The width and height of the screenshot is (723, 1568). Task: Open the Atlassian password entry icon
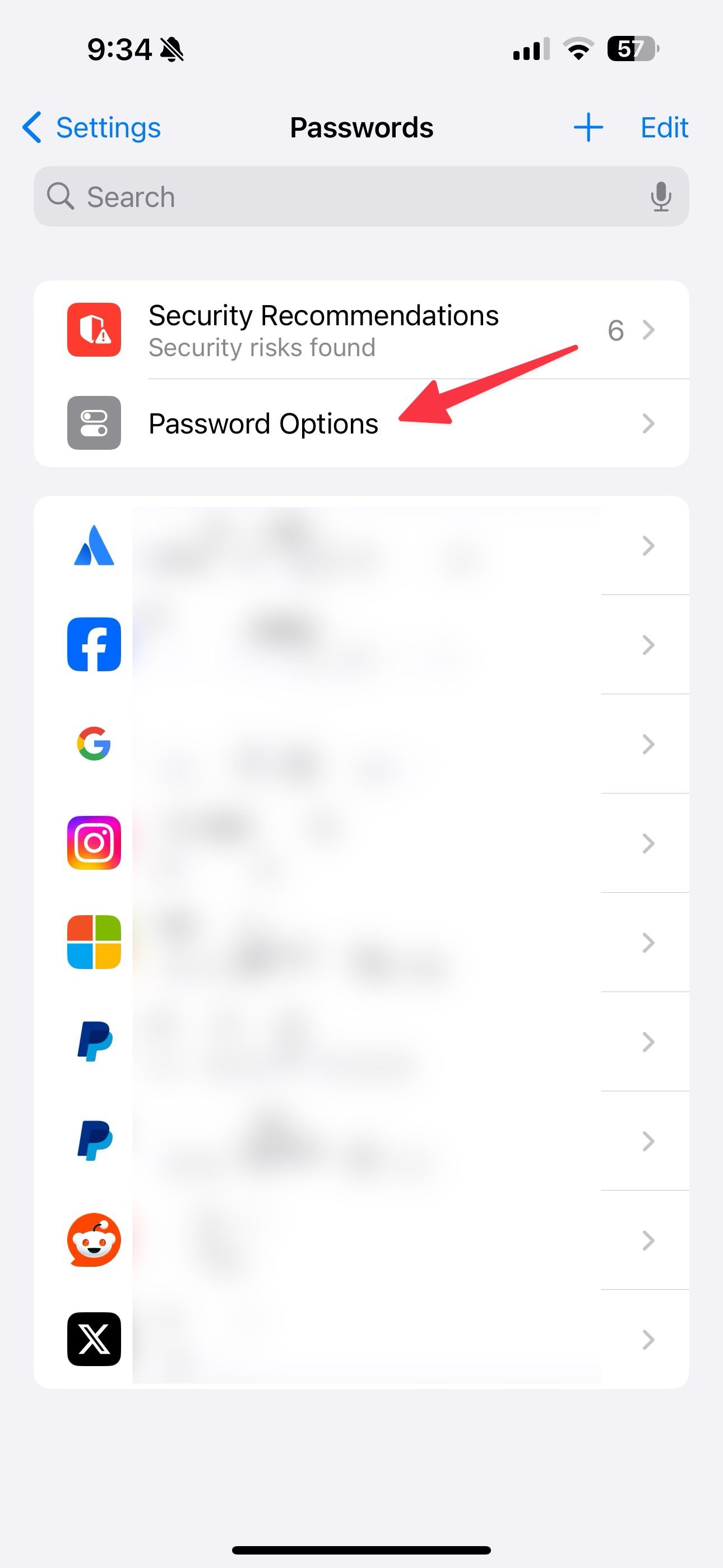click(x=93, y=546)
